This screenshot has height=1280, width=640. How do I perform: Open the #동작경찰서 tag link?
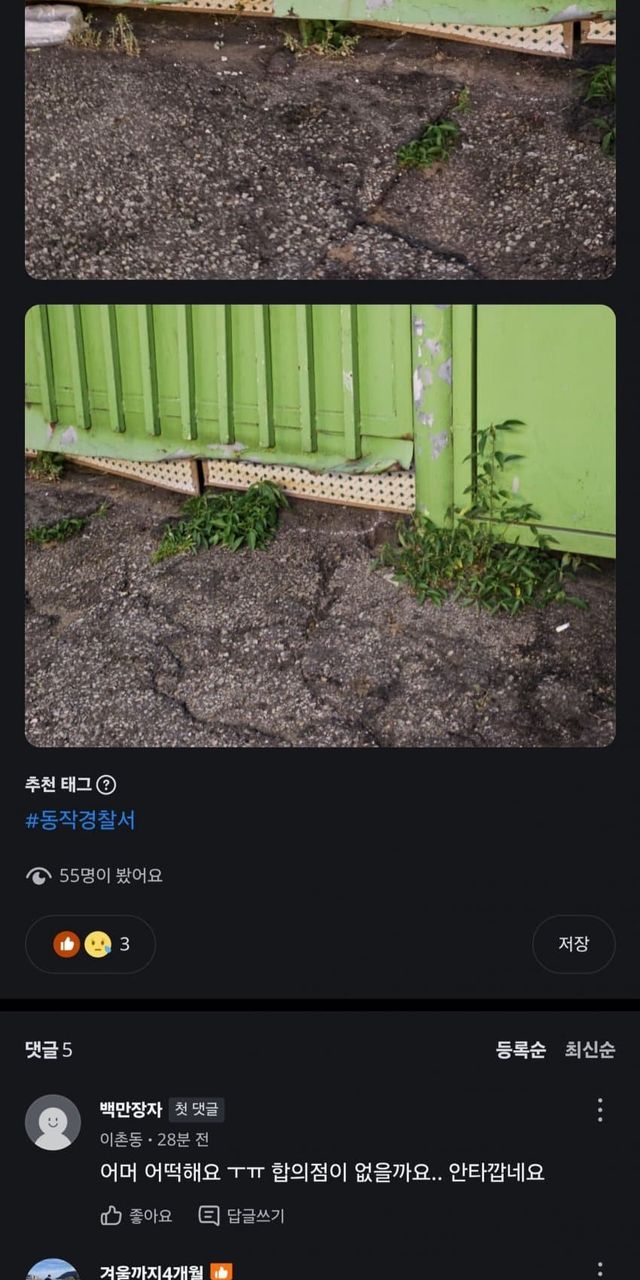pos(80,821)
